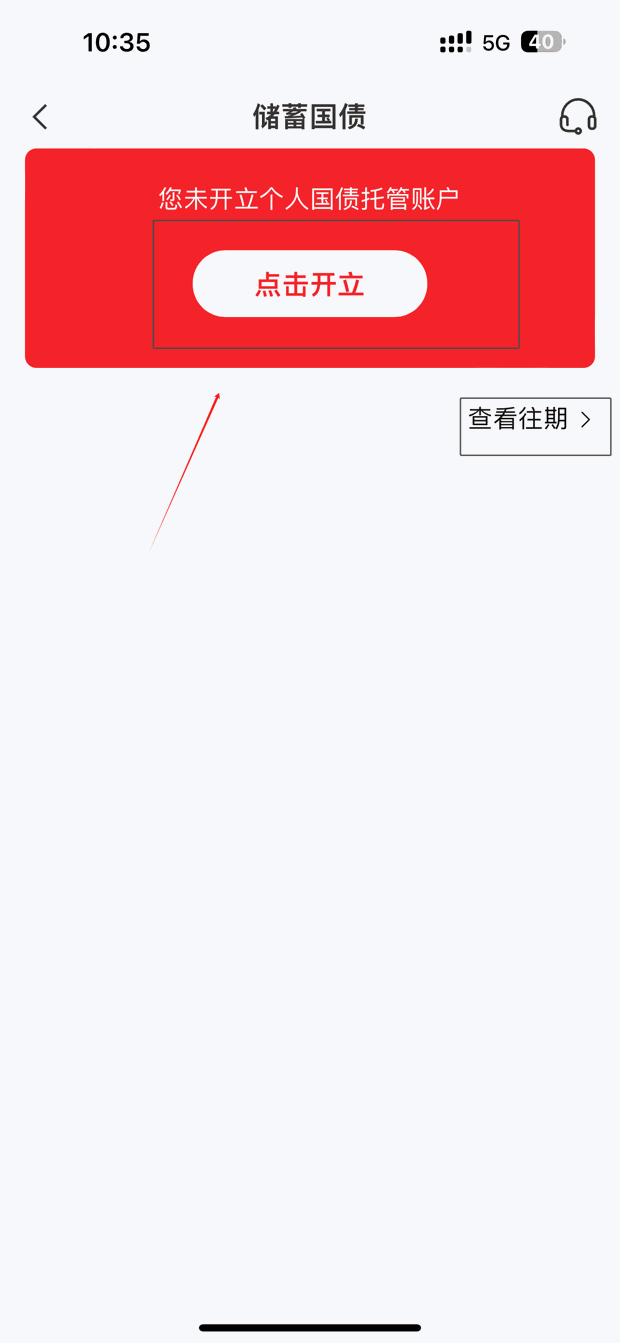Open 查看往期 past issues
The width and height of the screenshot is (620, 1343).
point(530,419)
